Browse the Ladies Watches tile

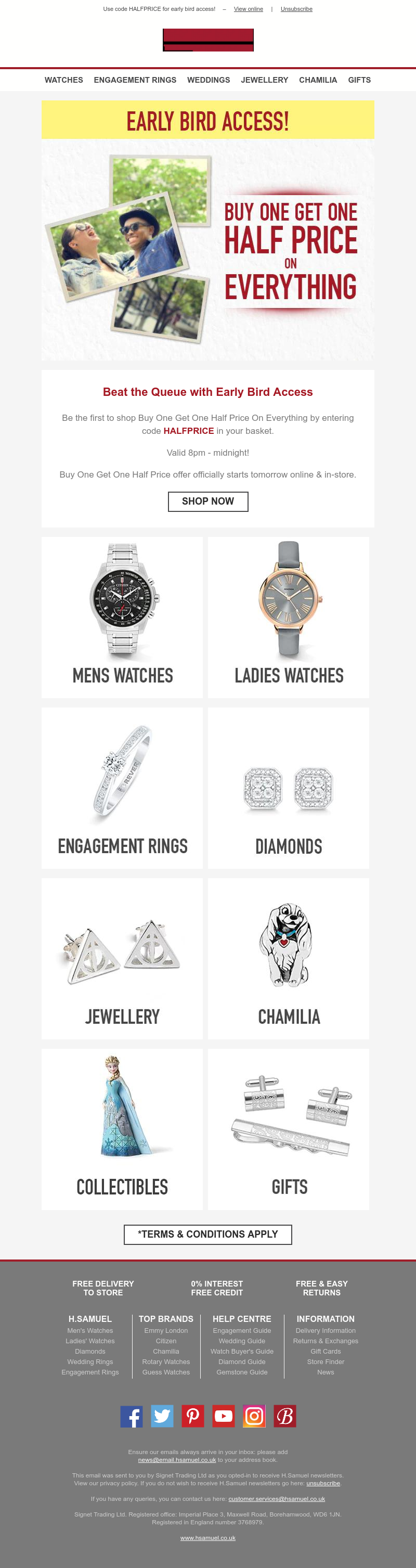point(288,616)
